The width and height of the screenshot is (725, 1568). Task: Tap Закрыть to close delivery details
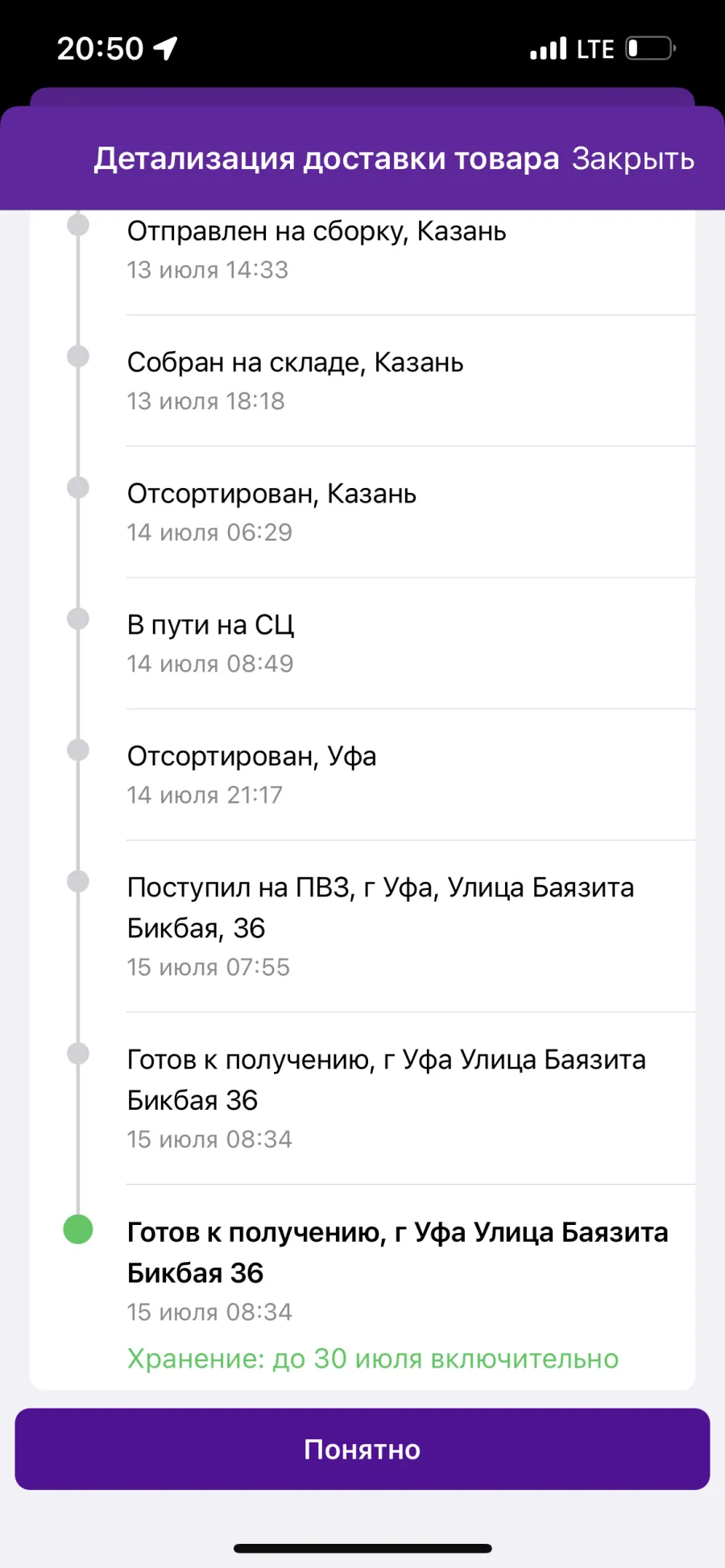(x=633, y=159)
